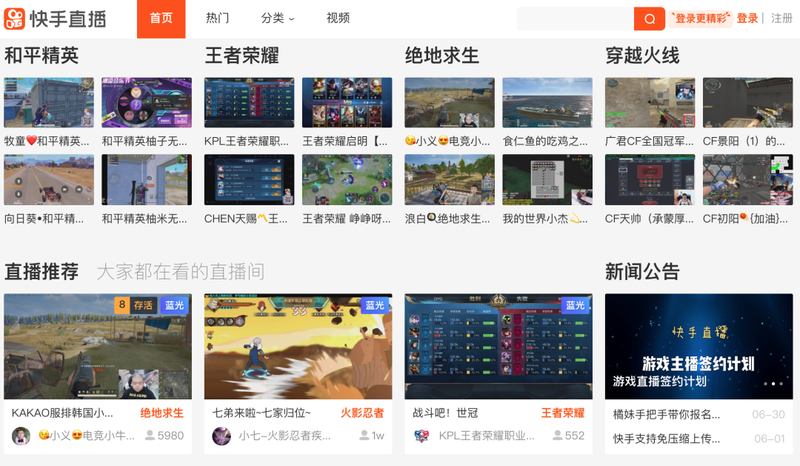
Task: Expand the 分类 dropdown menu
Action: pos(277,19)
